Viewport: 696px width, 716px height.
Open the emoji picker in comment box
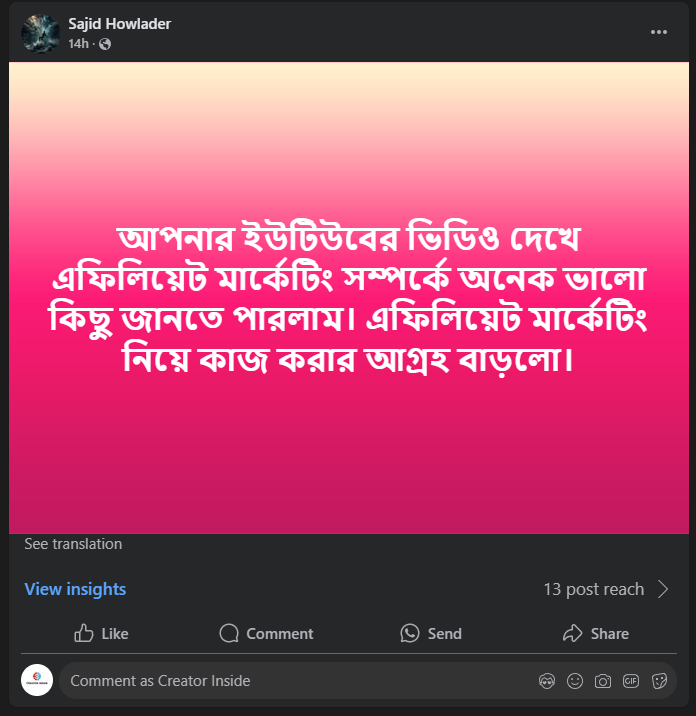575,681
